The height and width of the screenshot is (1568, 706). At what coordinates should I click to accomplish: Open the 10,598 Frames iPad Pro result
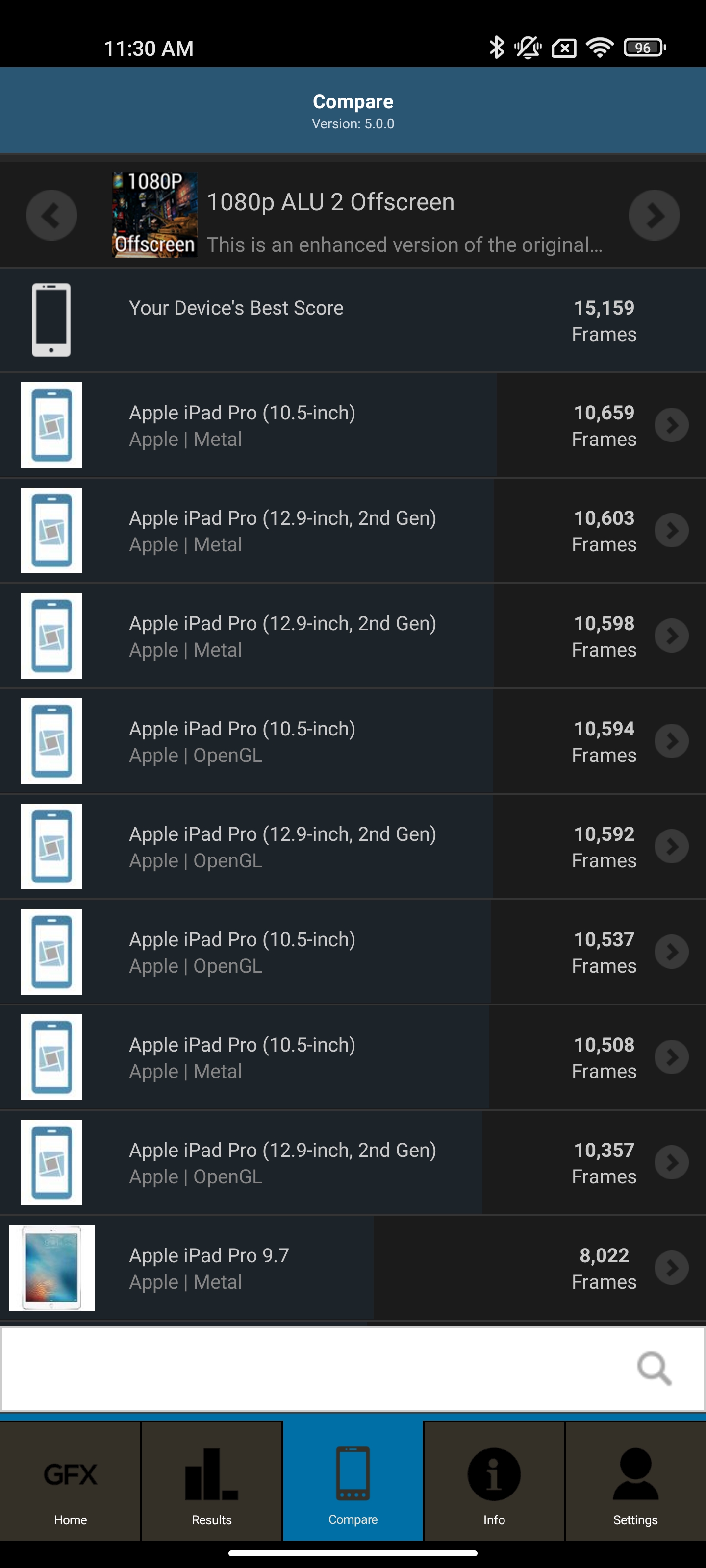pyautogui.click(x=671, y=636)
